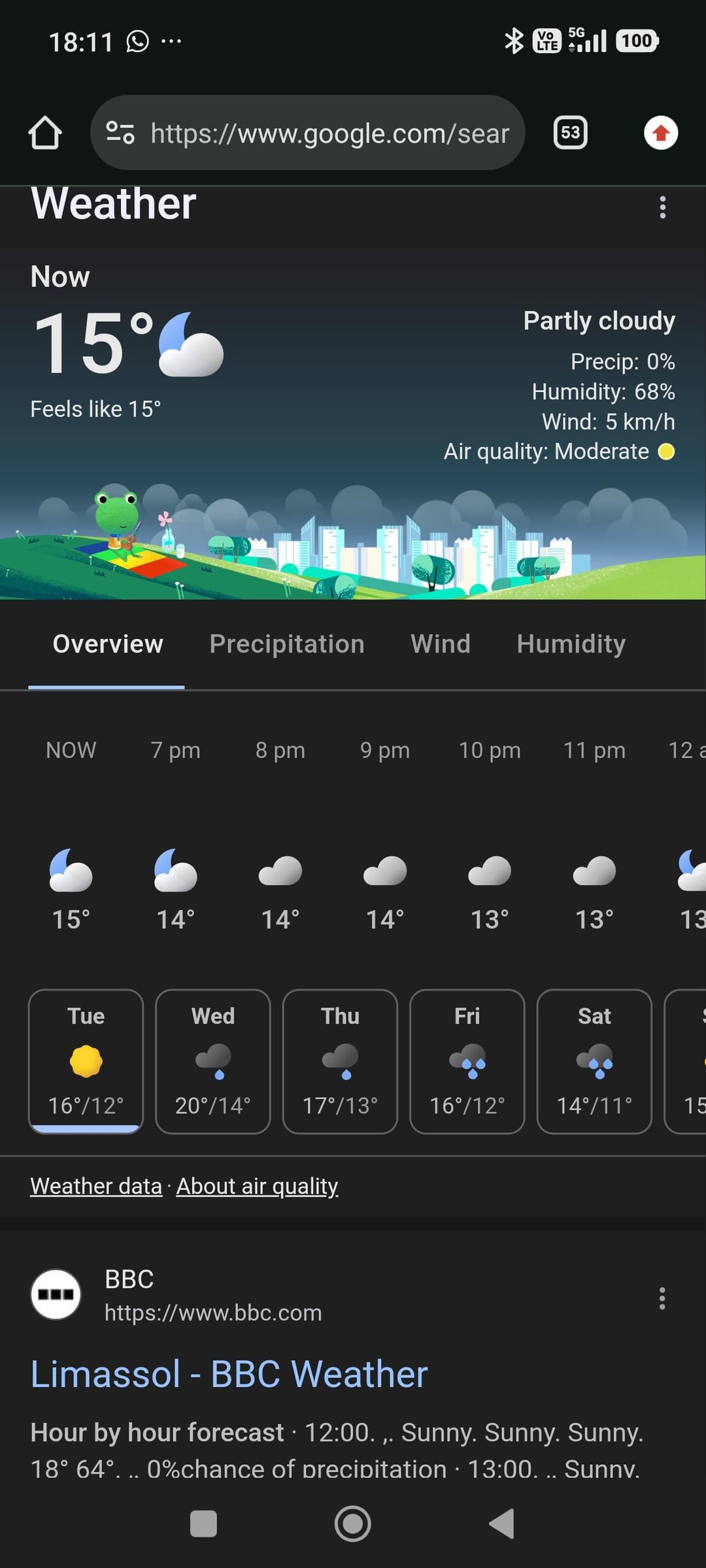Select the Overview tab
The width and height of the screenshot is (706, 1568).
(x=108, y=644)
